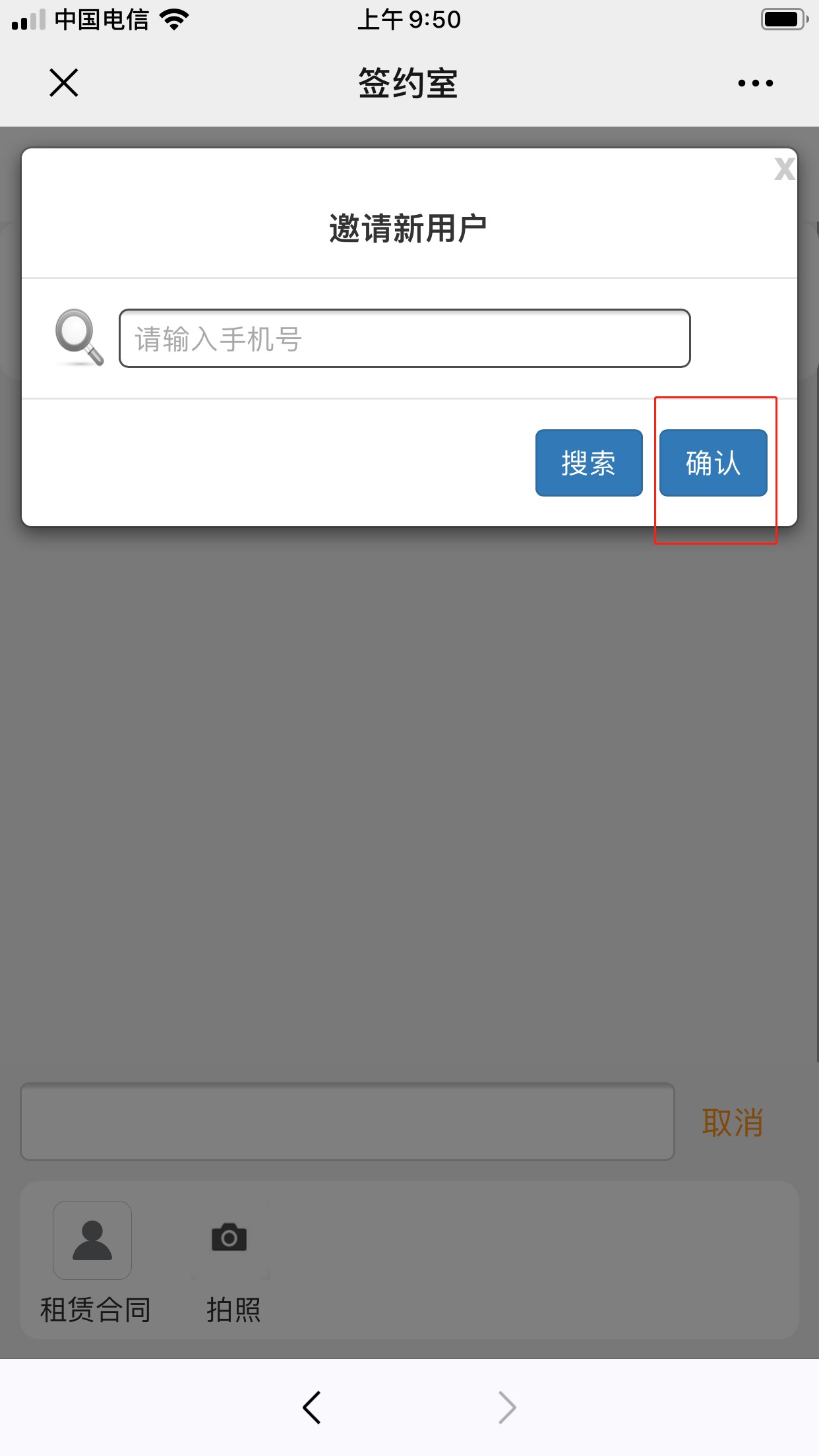Confirm with the 确认 button
Viewport: 819px width, 1456px height.
tap(713, 463)
